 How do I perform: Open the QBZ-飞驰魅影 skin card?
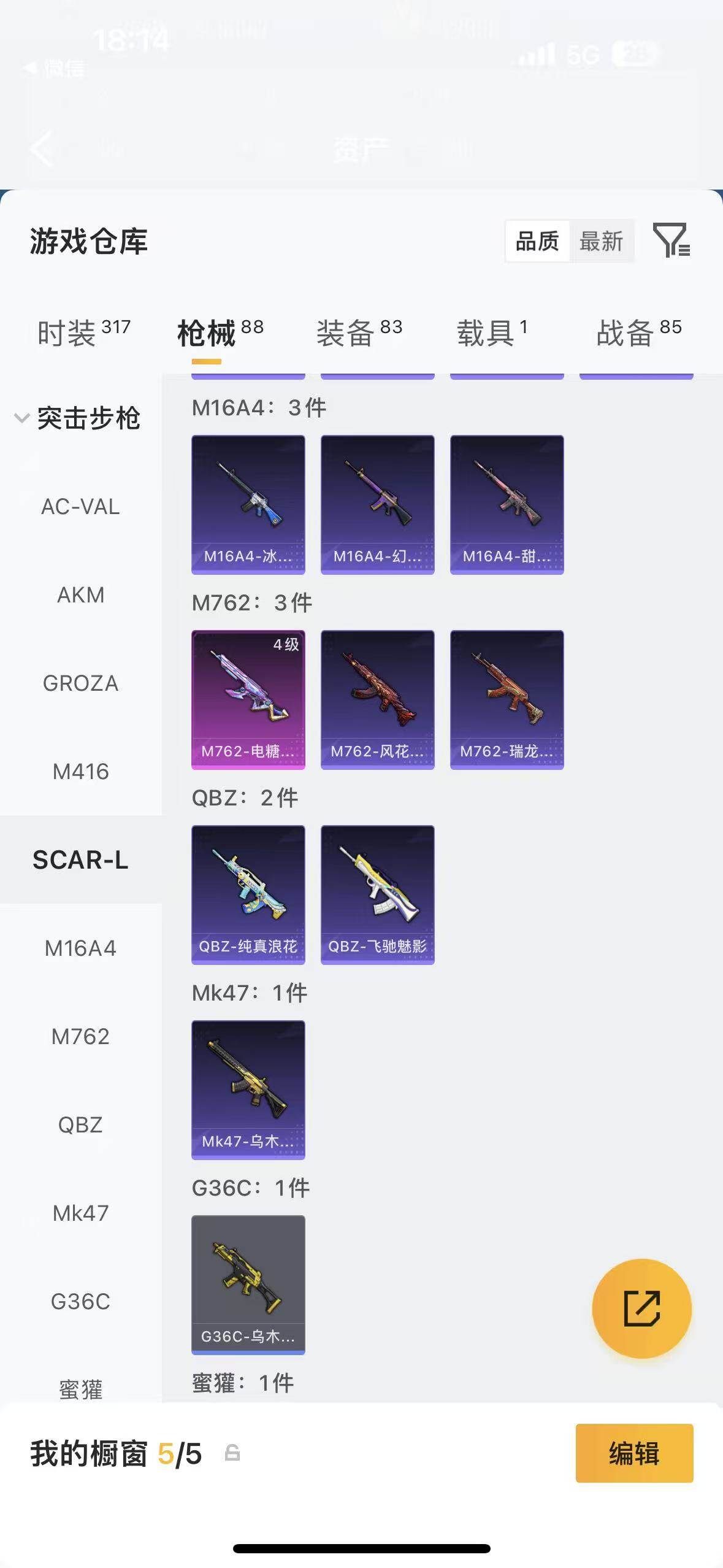378,894
